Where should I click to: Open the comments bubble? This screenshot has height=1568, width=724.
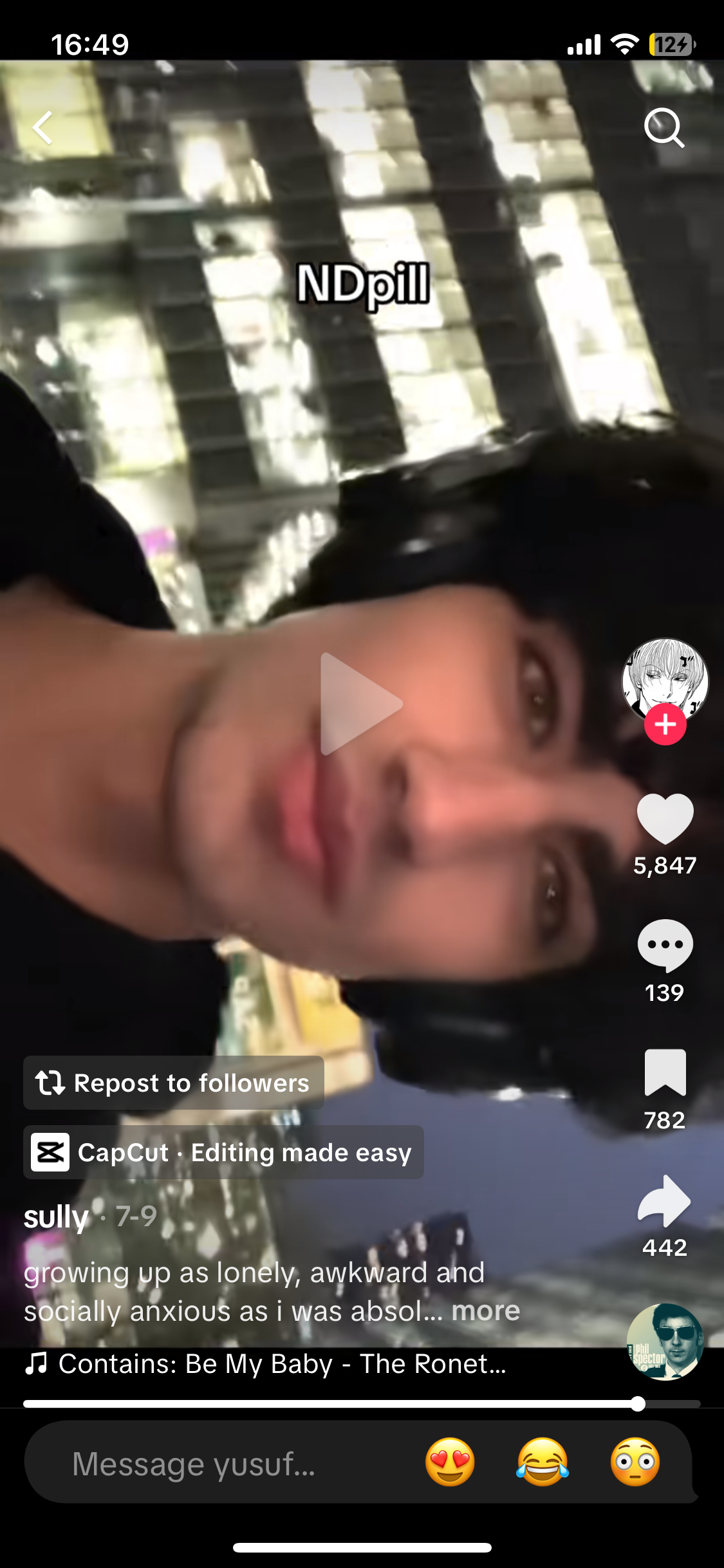click(x=665, y=945)
